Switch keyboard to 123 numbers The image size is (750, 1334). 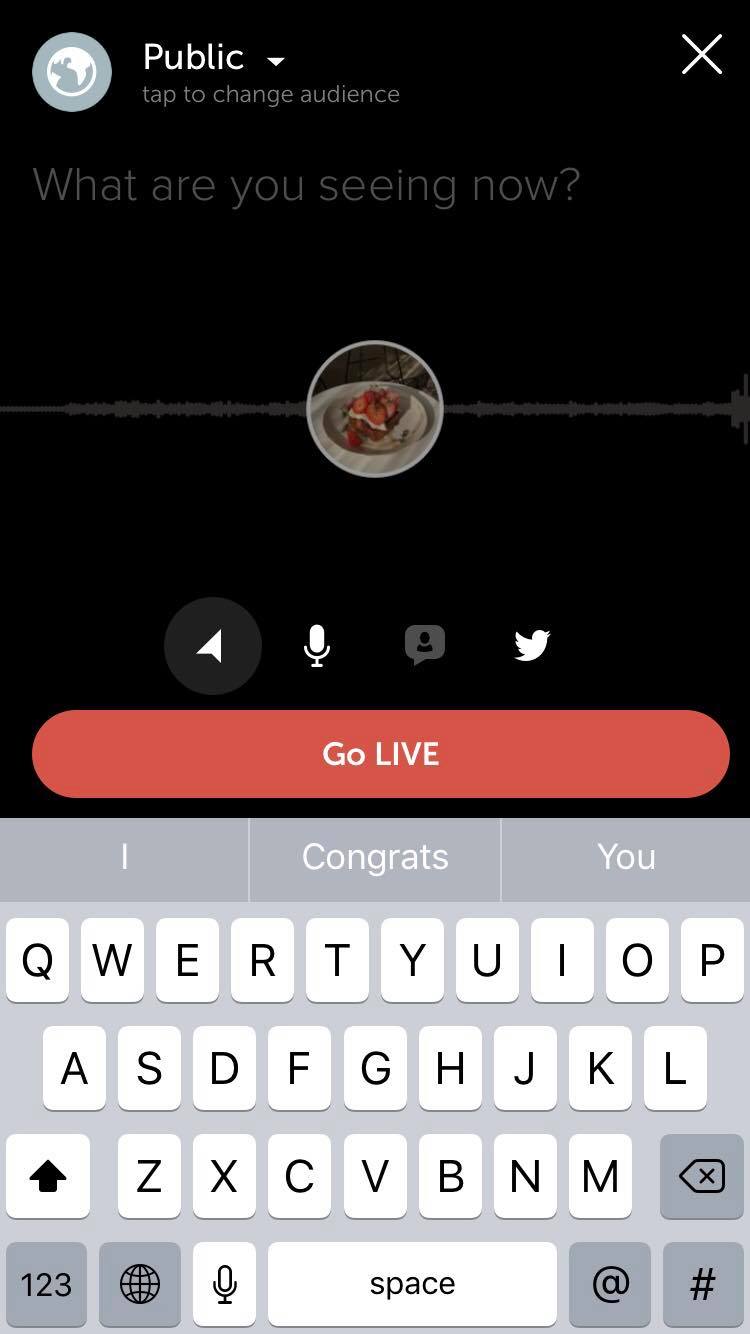click(46, 1284)
